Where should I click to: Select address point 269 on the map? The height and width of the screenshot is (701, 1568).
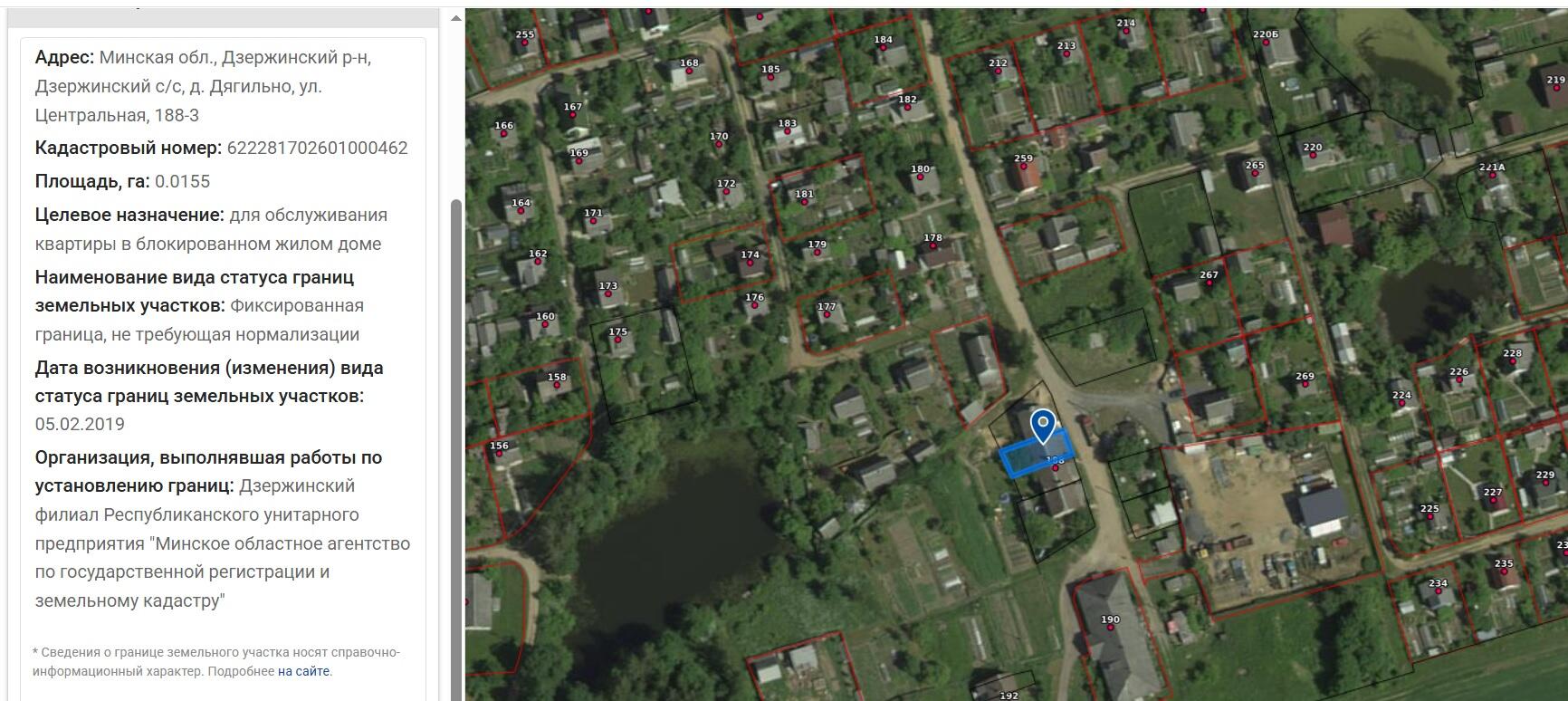(x=1305, y=384)
